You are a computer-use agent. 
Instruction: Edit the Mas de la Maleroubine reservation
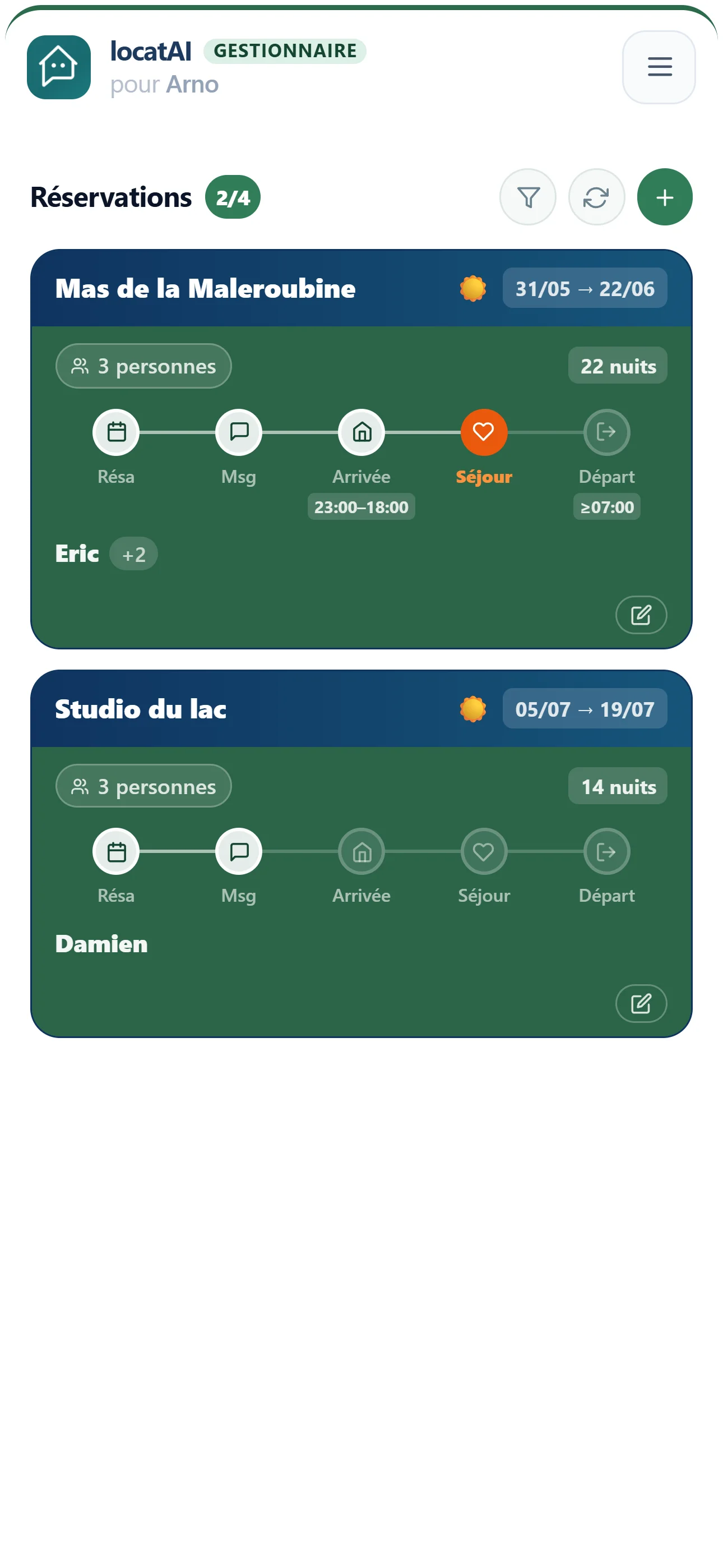pos(641,614)
